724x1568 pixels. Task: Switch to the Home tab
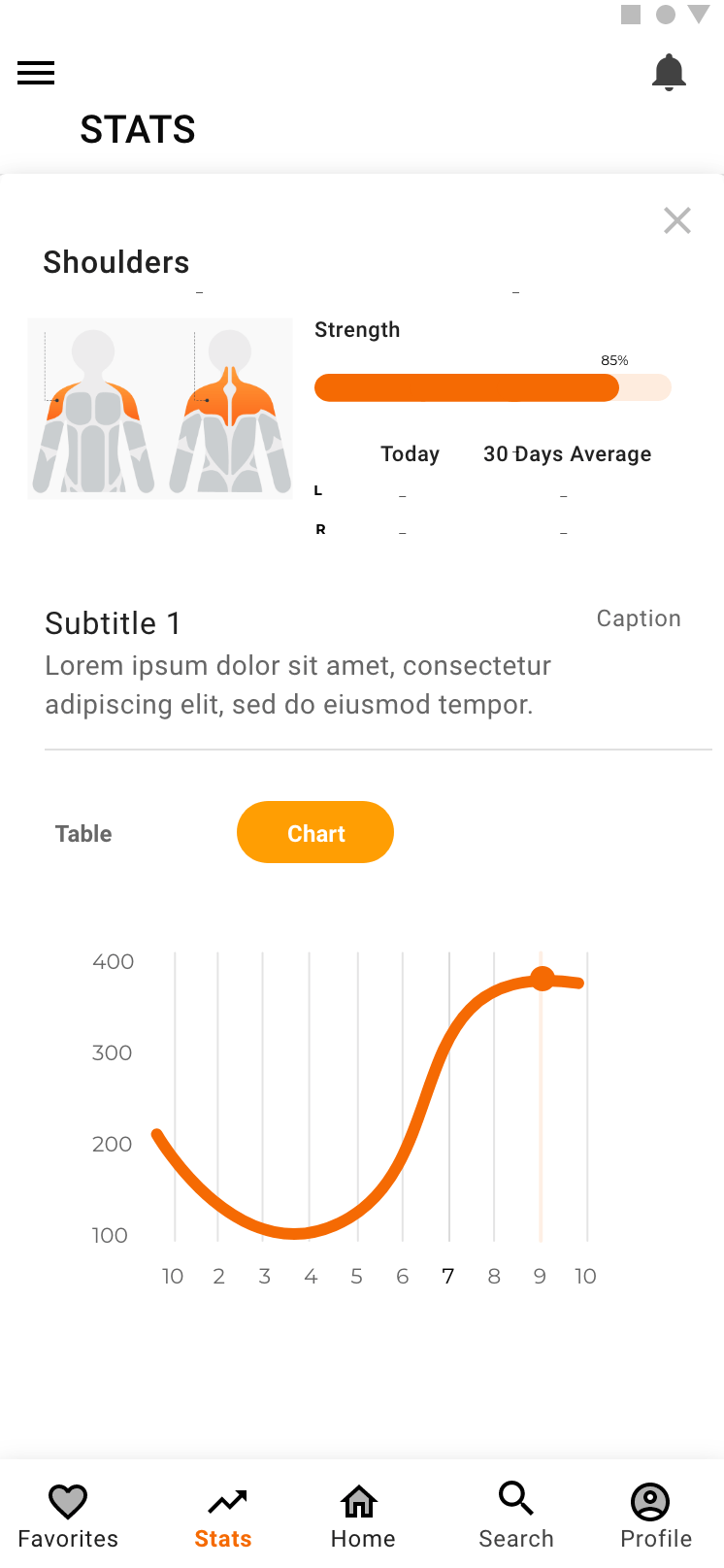pos(362,1517)
